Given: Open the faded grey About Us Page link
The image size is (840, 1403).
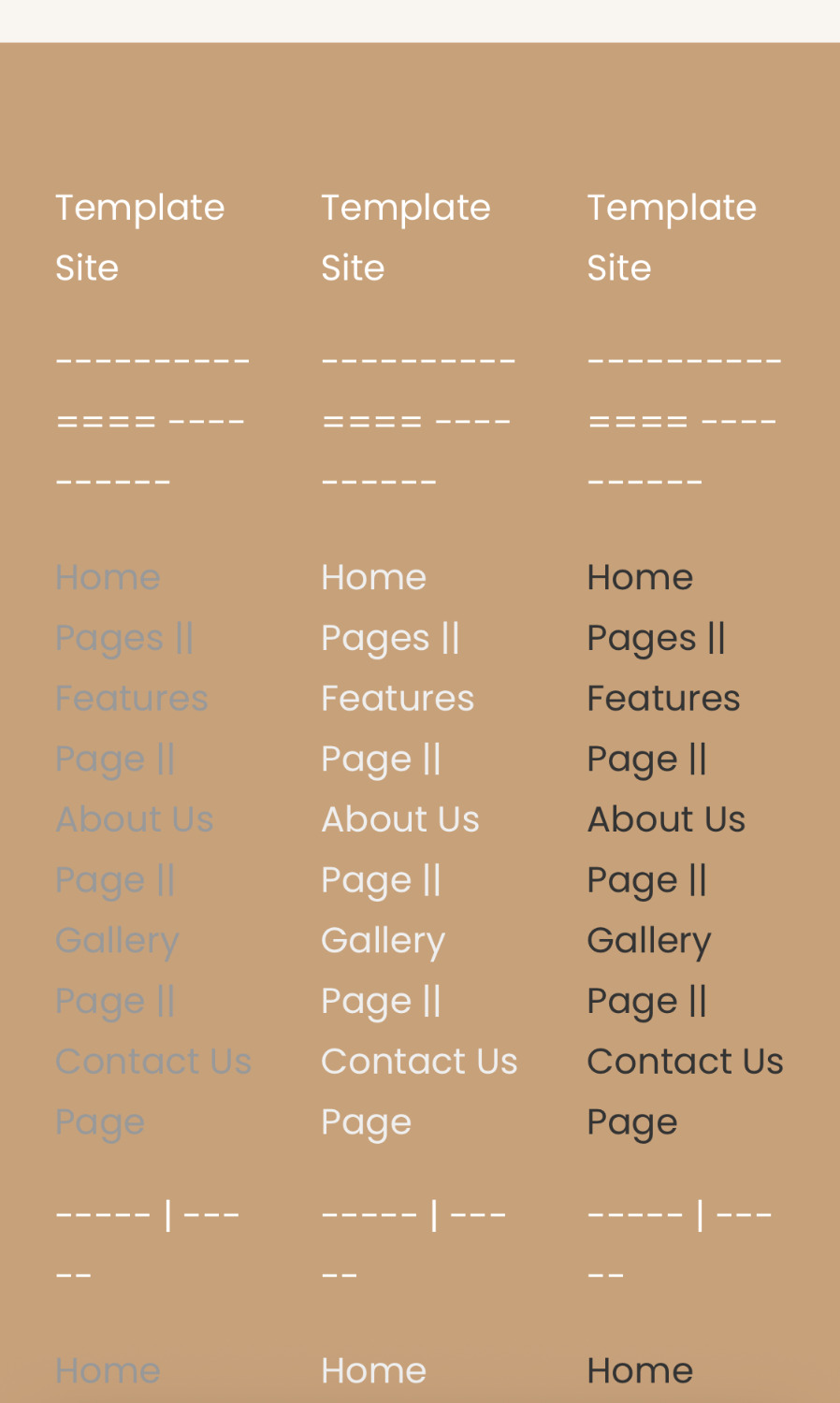Looking at the screenshot, I should [134, 819].
